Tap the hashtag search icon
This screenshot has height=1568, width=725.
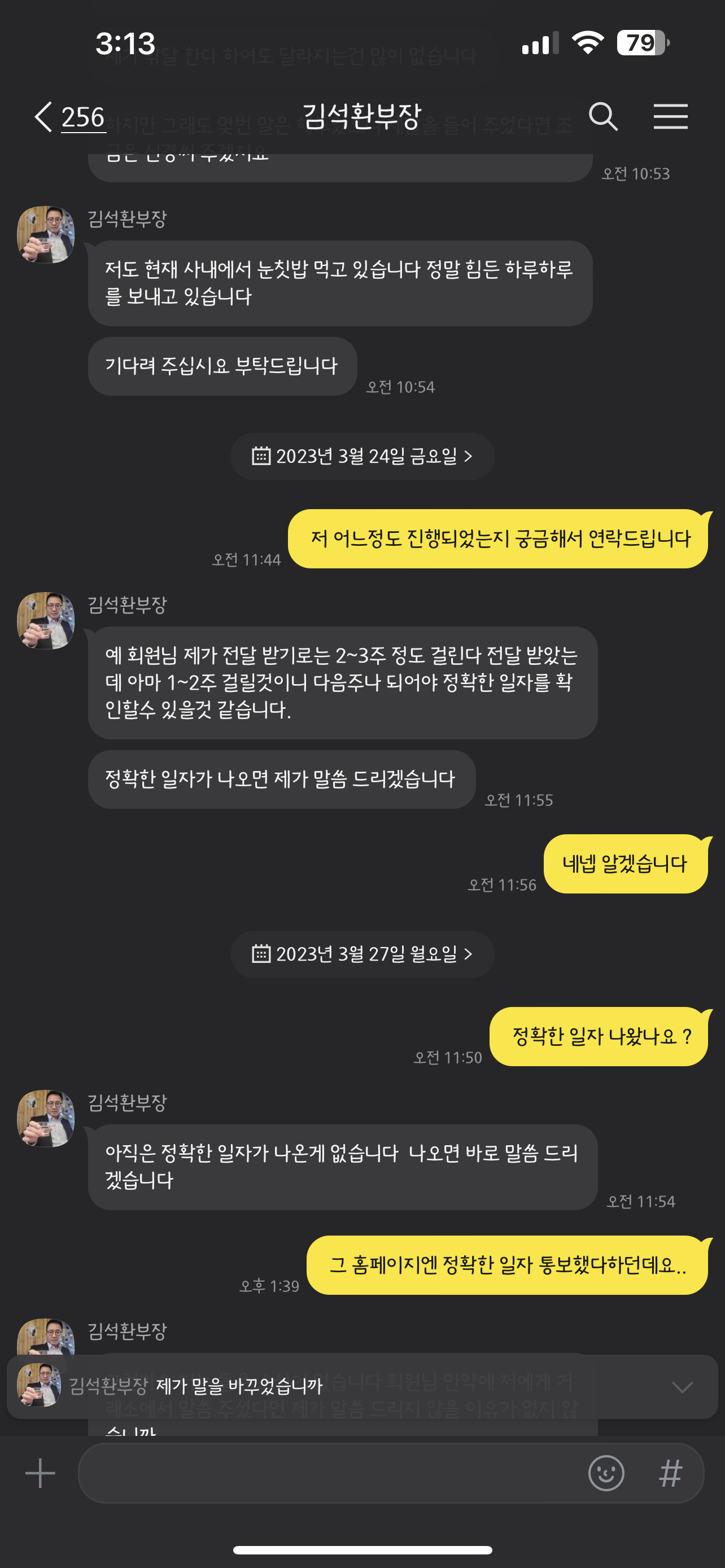pos(670,1473)
